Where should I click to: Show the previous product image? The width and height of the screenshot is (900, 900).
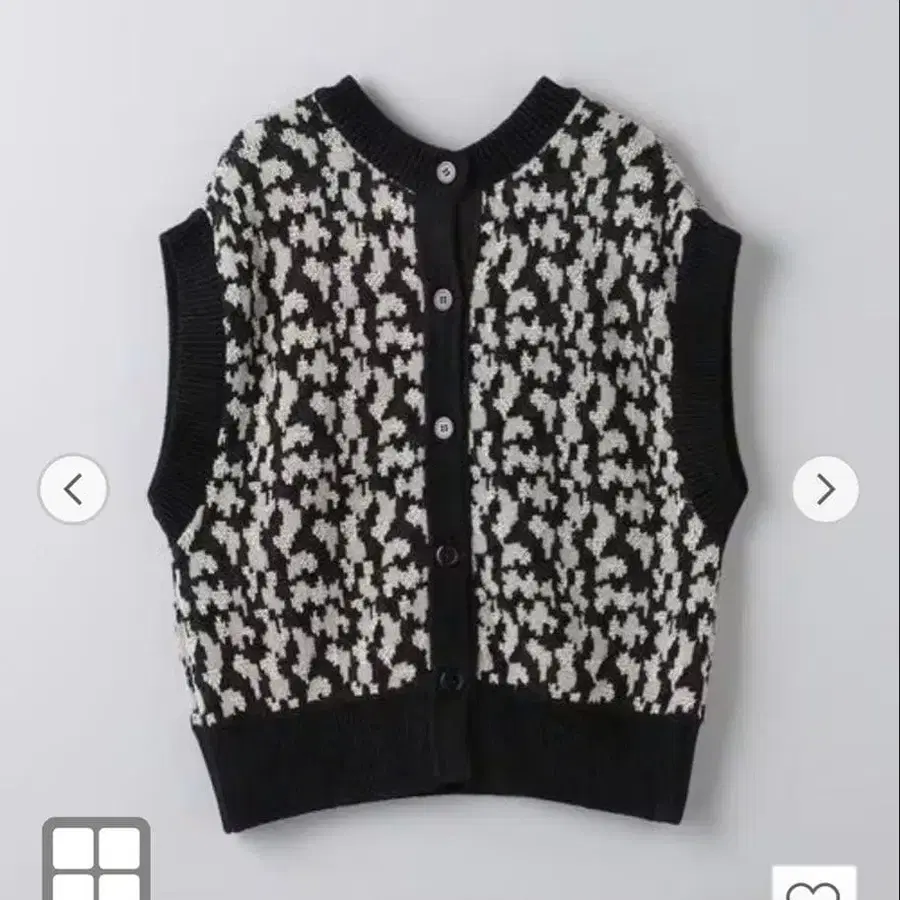pos(73,489)
